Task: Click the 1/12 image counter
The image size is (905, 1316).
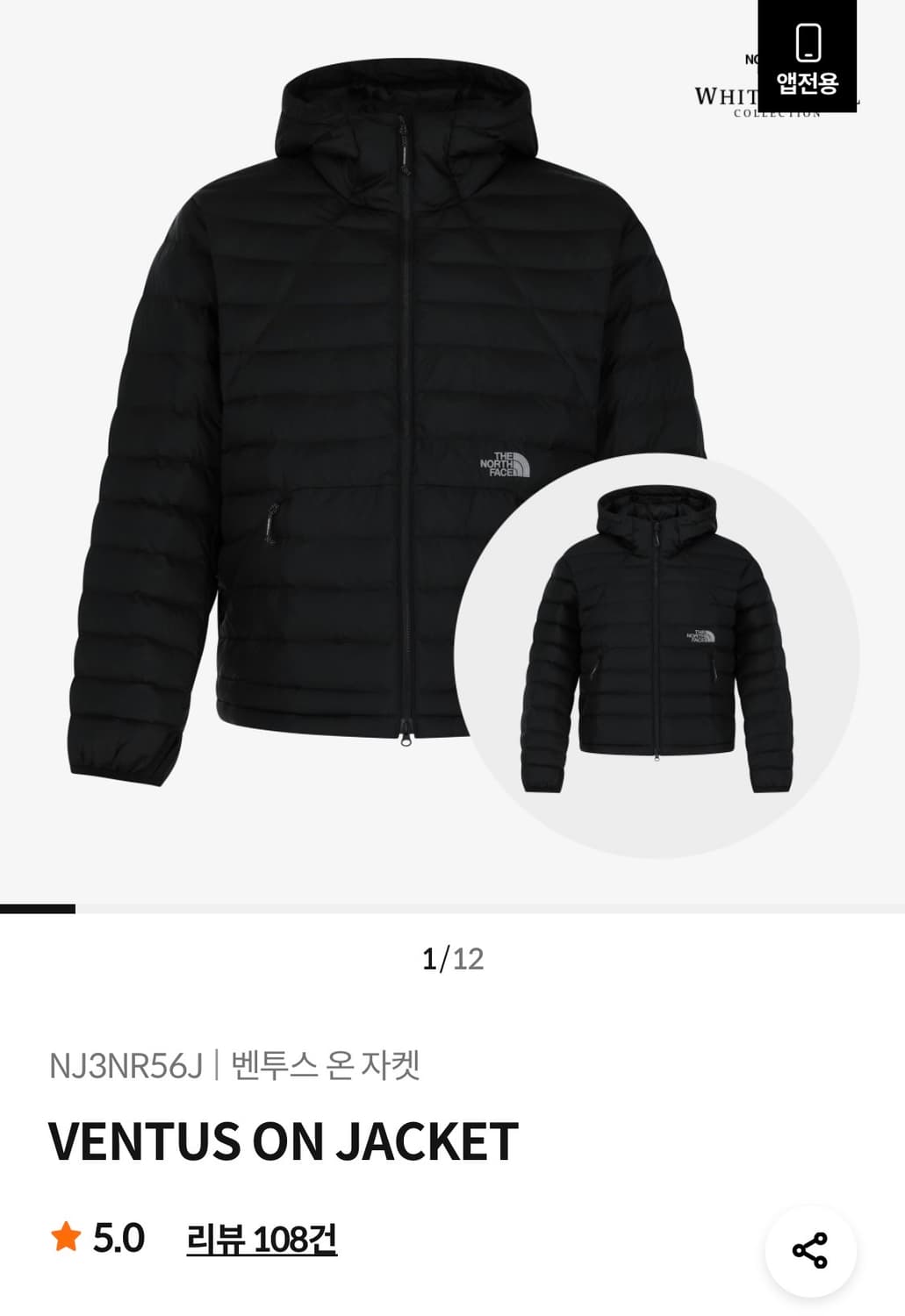Action: click(452, 958)
